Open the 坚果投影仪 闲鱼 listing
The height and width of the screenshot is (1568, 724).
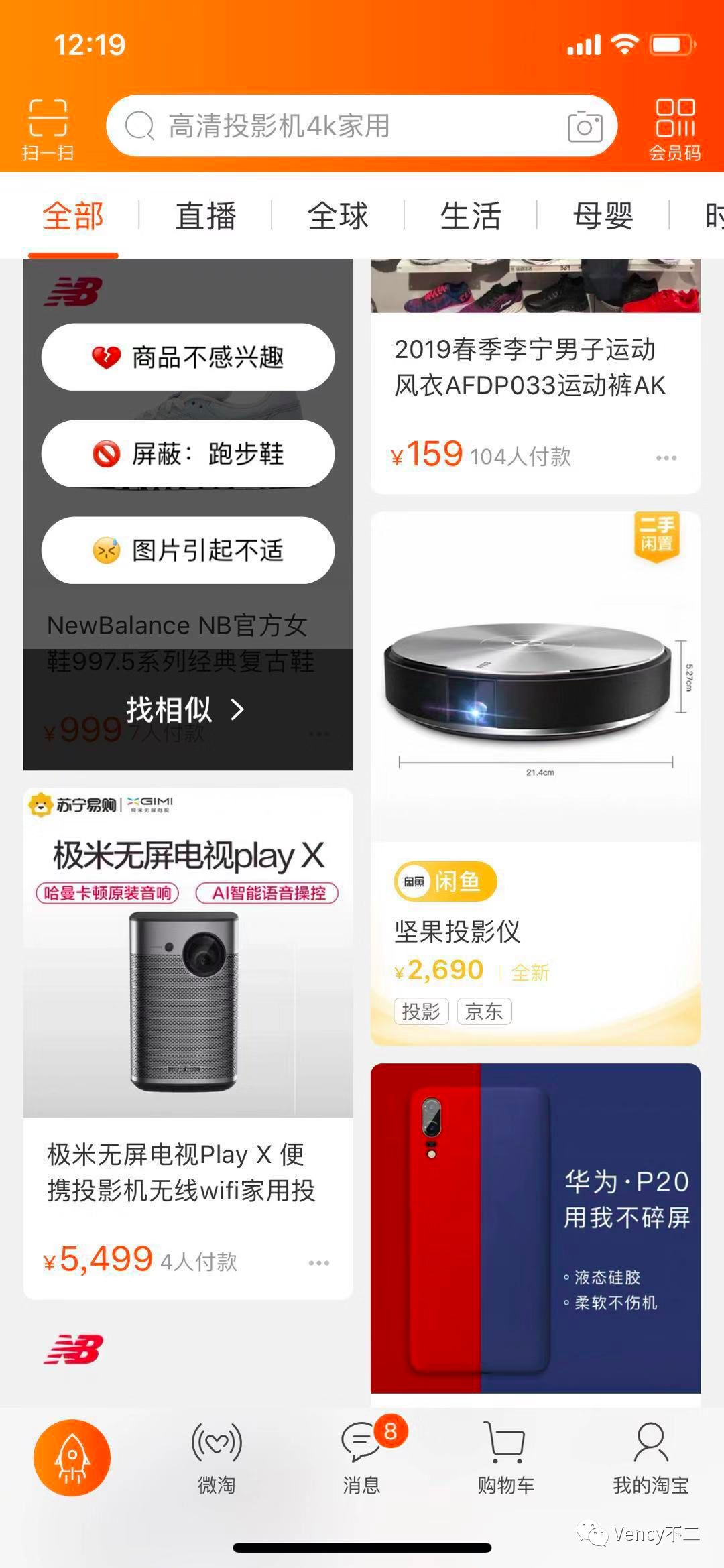pos(535,778)
